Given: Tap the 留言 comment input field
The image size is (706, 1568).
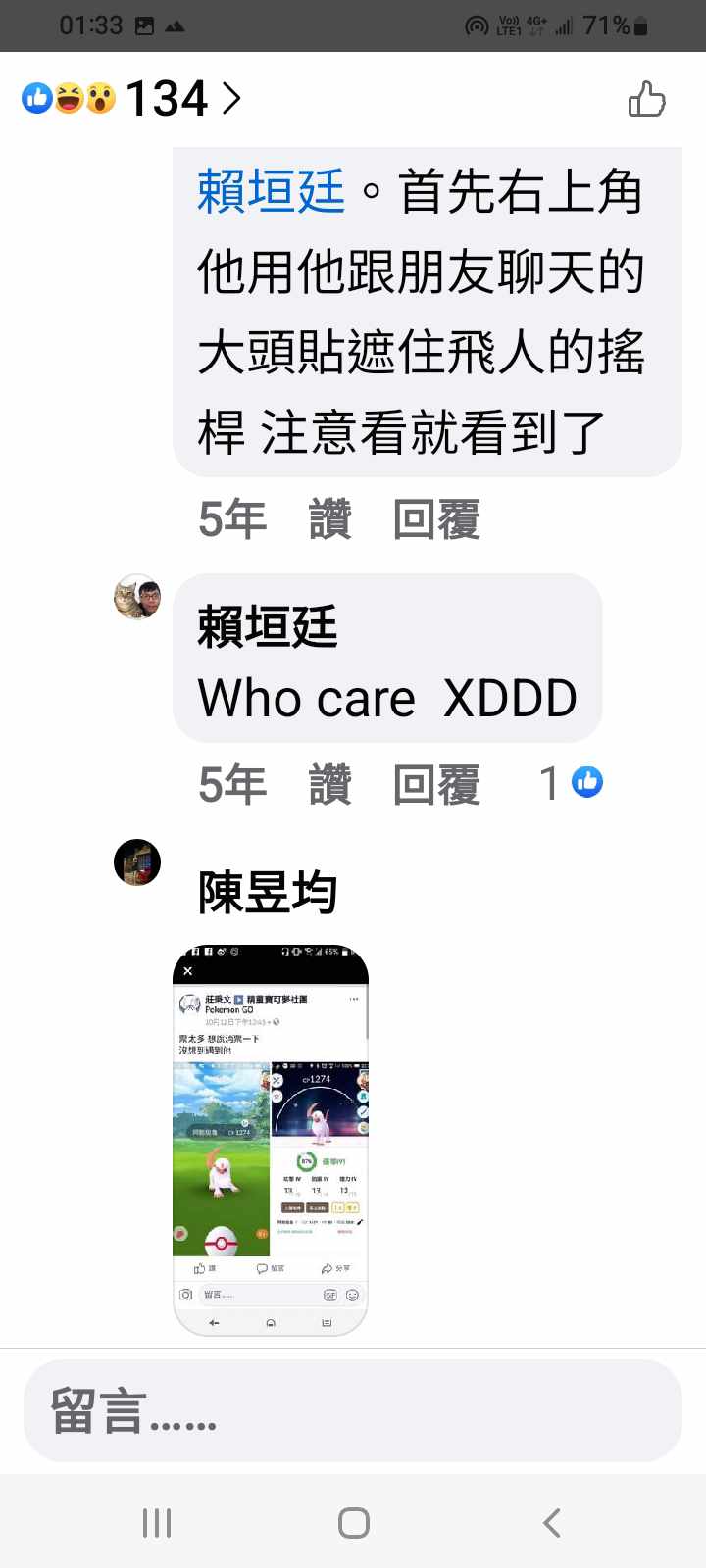Looking at the screenshot, I should 353,1411.
